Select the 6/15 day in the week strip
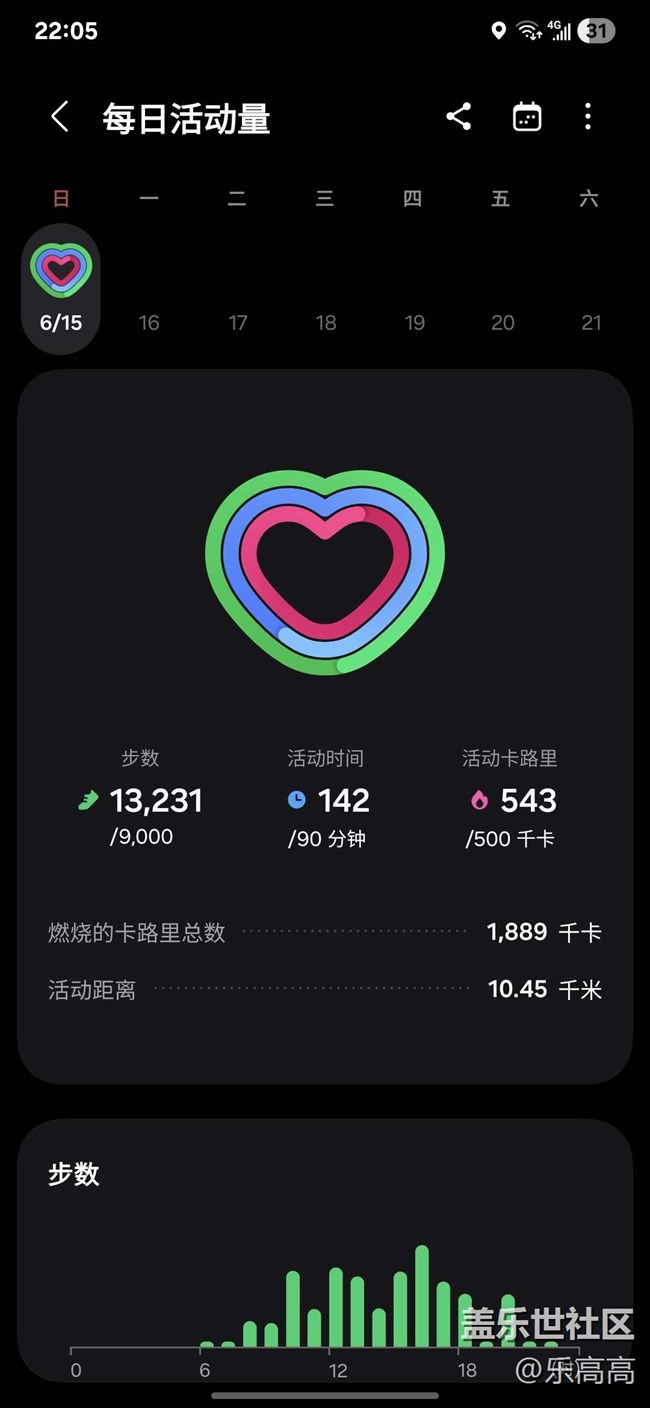 pos(61,288)
